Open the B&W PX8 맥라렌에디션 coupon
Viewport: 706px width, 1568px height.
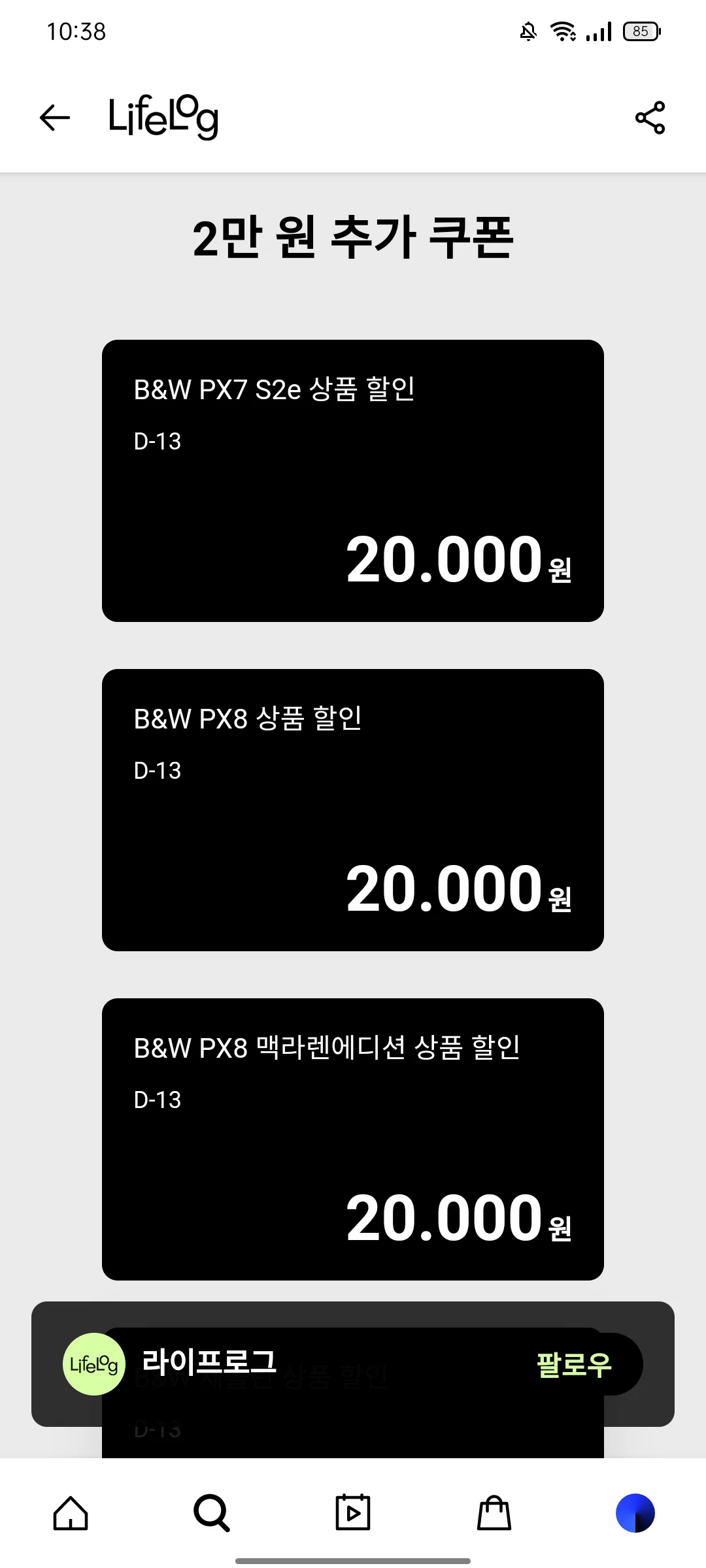coord(353,1139)
